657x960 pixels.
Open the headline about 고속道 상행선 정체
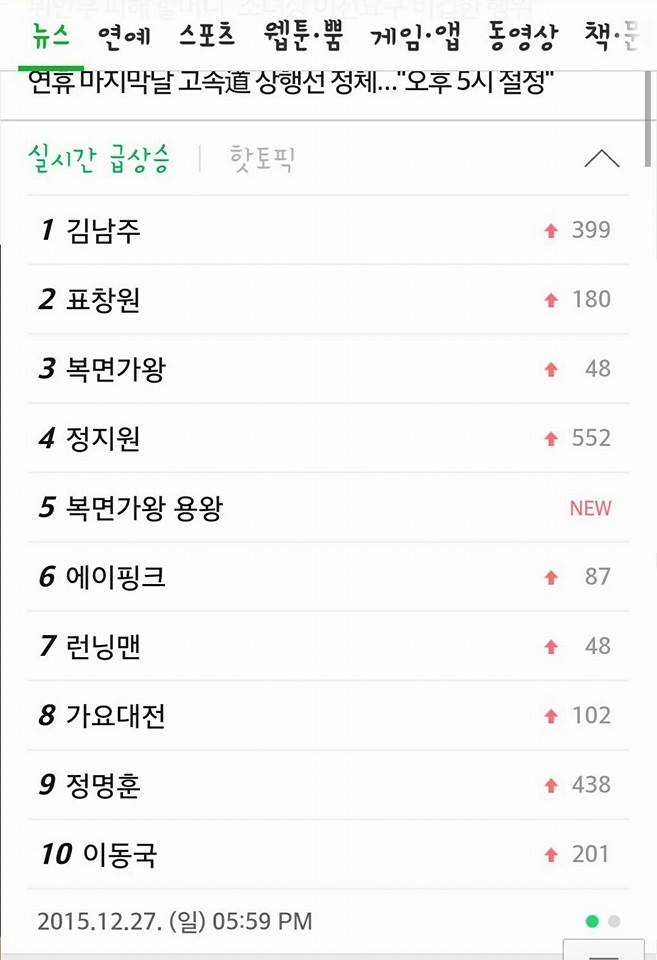click(292, 82)
